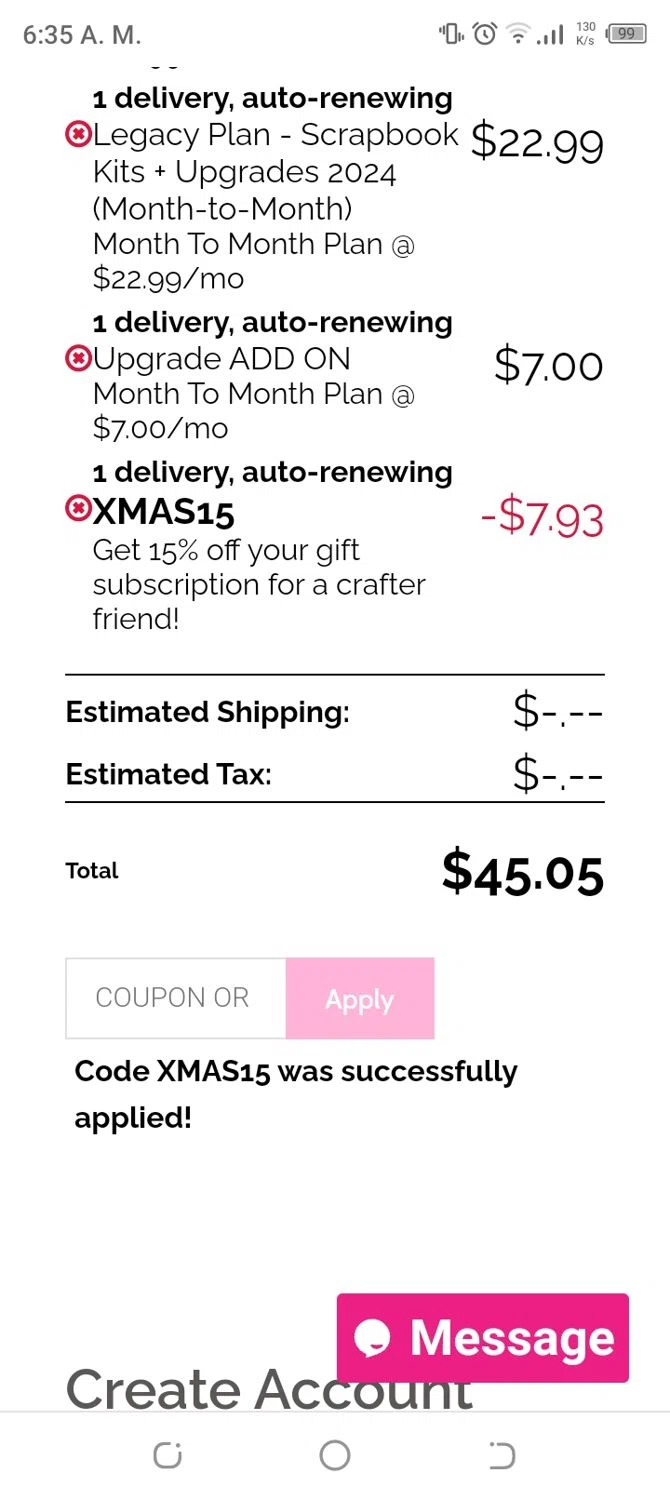Apply the entered coupon code

click(360, 998)
